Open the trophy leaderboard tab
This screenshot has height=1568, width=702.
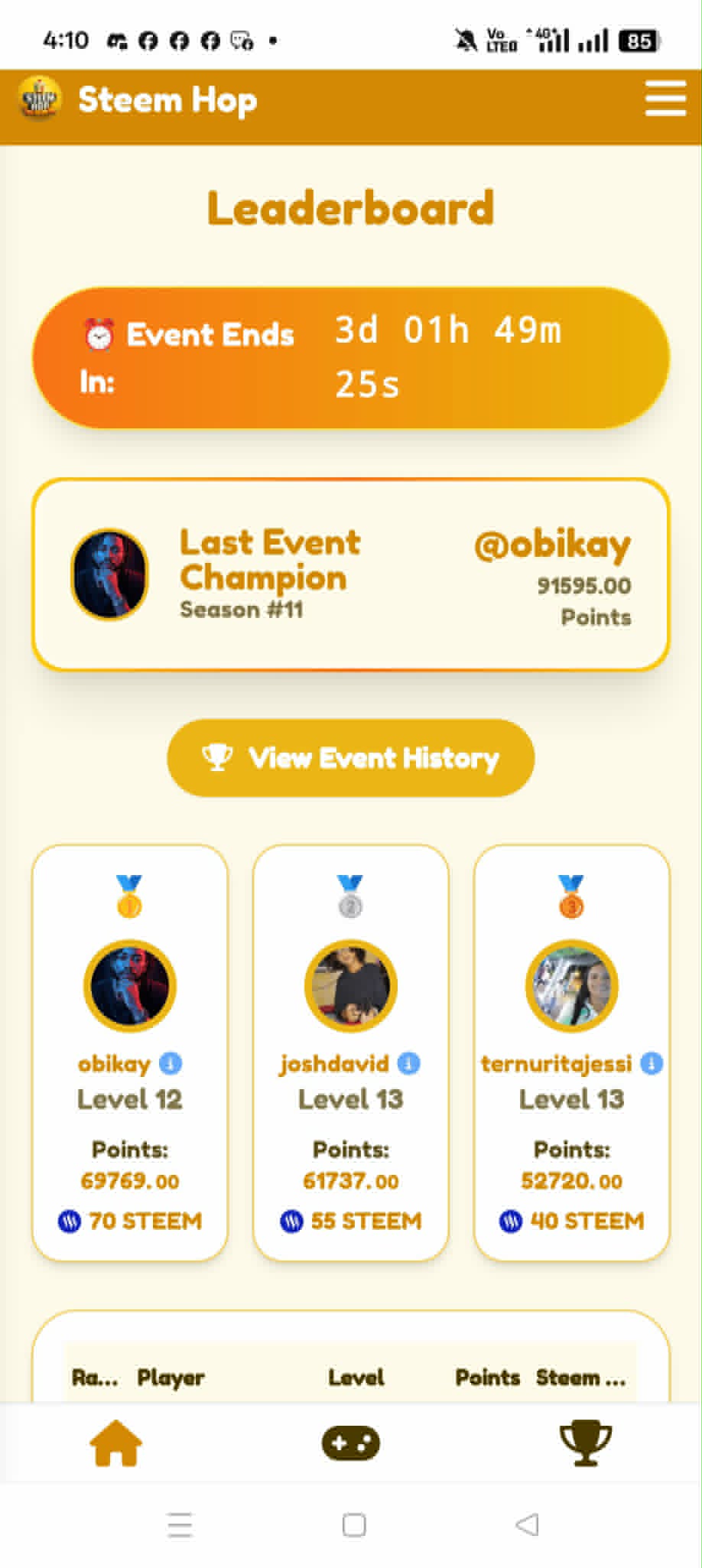pos(585,1443)
